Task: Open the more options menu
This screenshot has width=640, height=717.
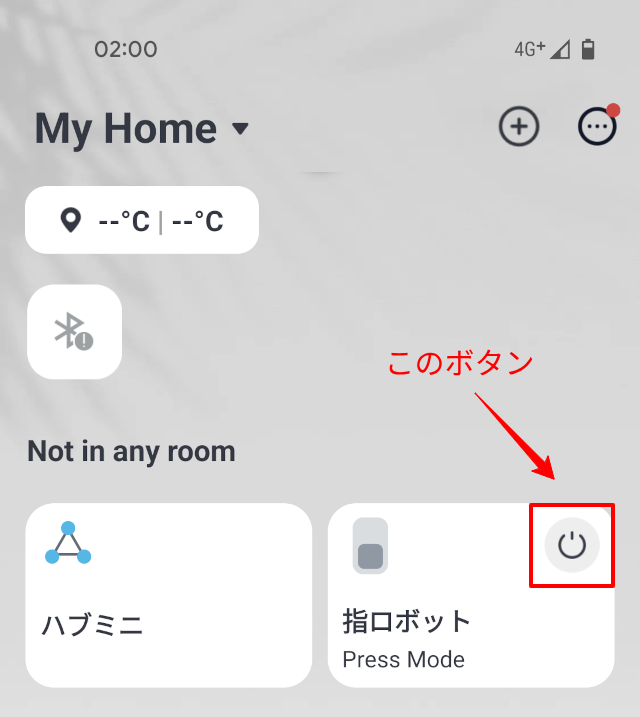Action: (x=597, y=127)
